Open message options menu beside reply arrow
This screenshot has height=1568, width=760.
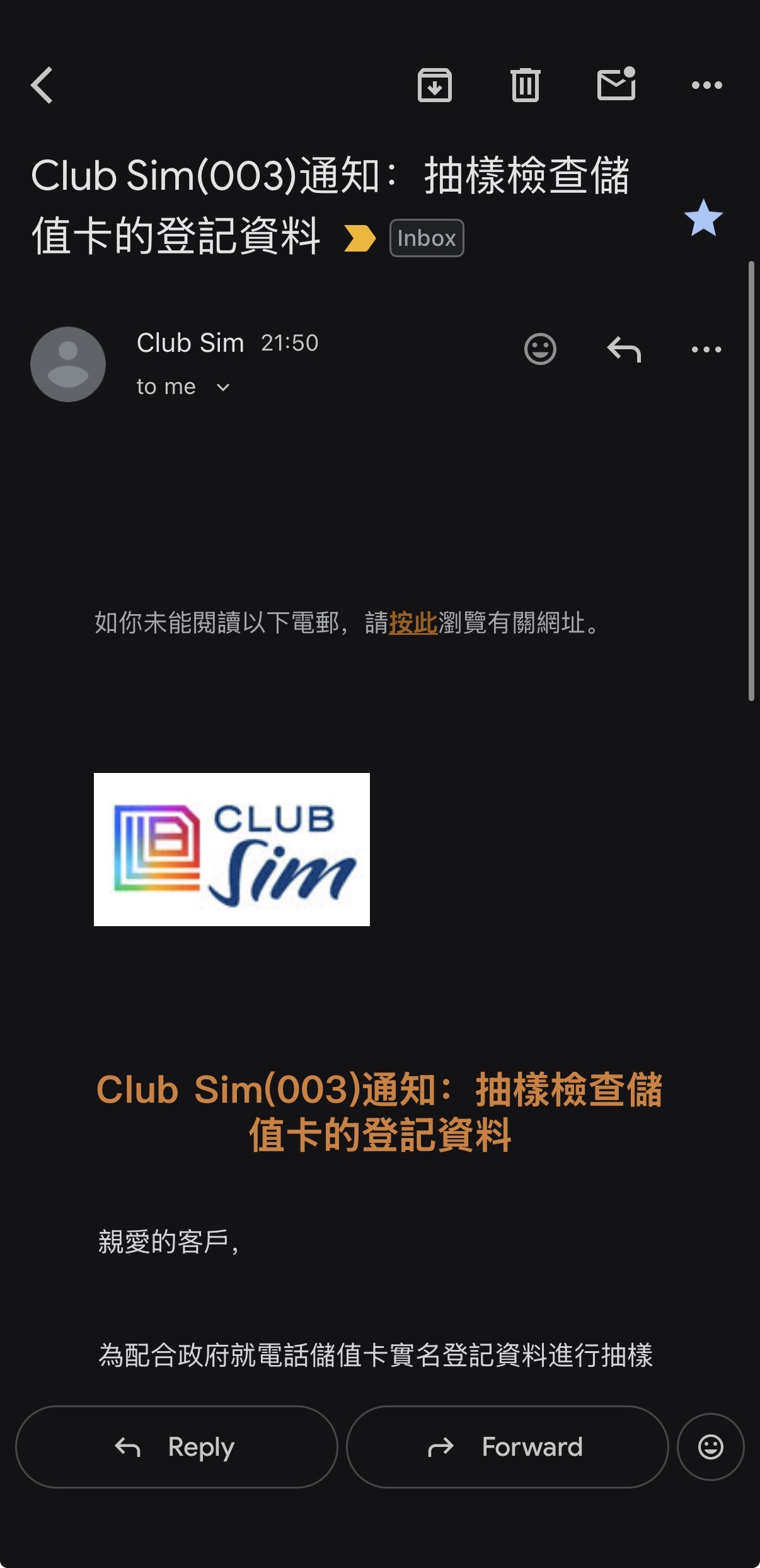tap(706, 349)
